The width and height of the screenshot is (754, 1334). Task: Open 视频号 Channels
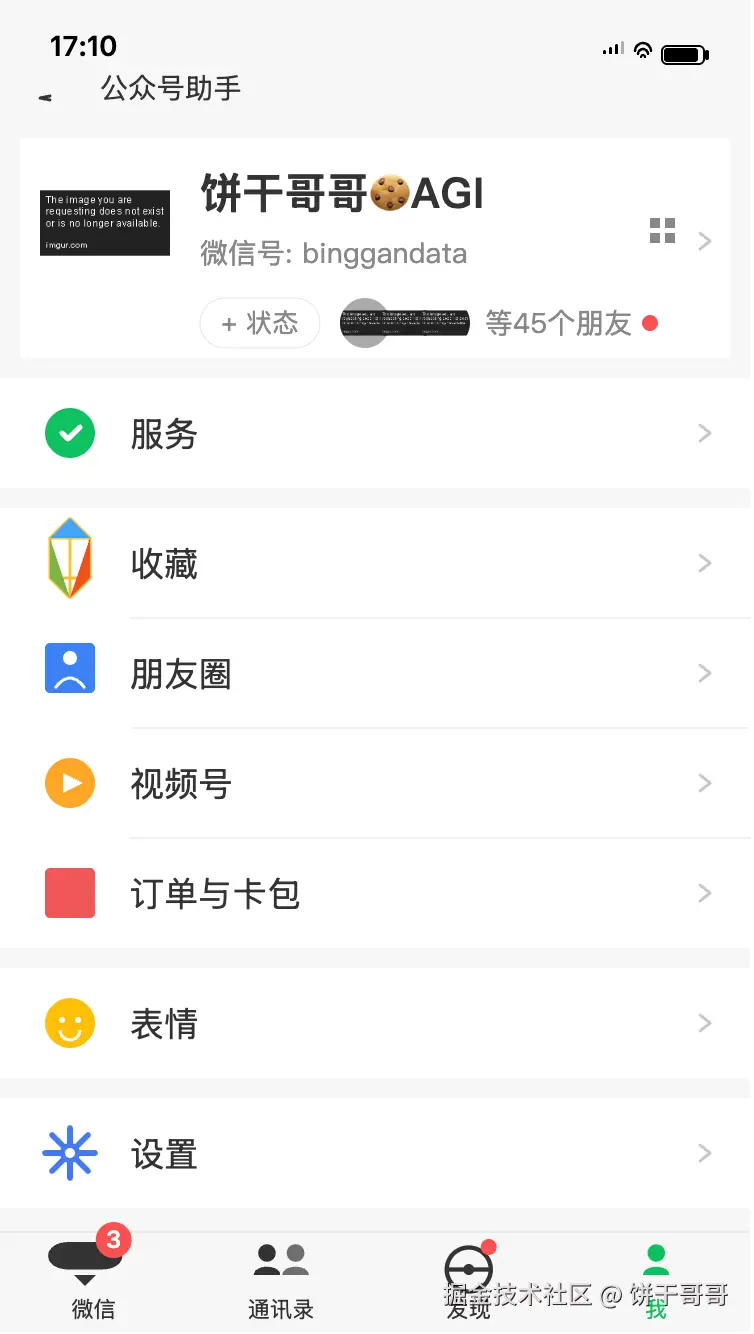pyautogui.click(x=377, y=784)
